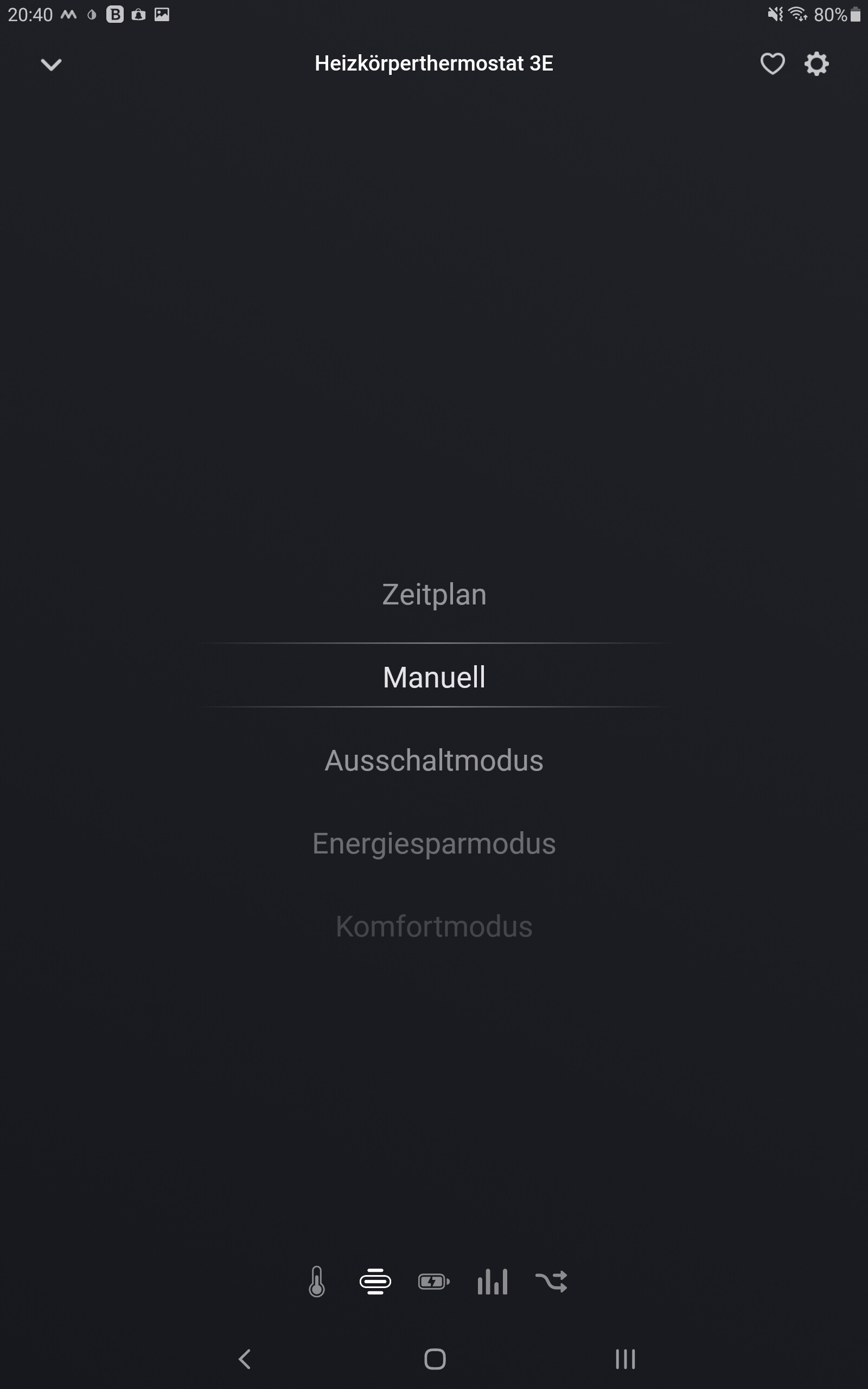Pick the Komfortmodus option
The width and height of the screenshot is (868, 1389).
point(434,926)
